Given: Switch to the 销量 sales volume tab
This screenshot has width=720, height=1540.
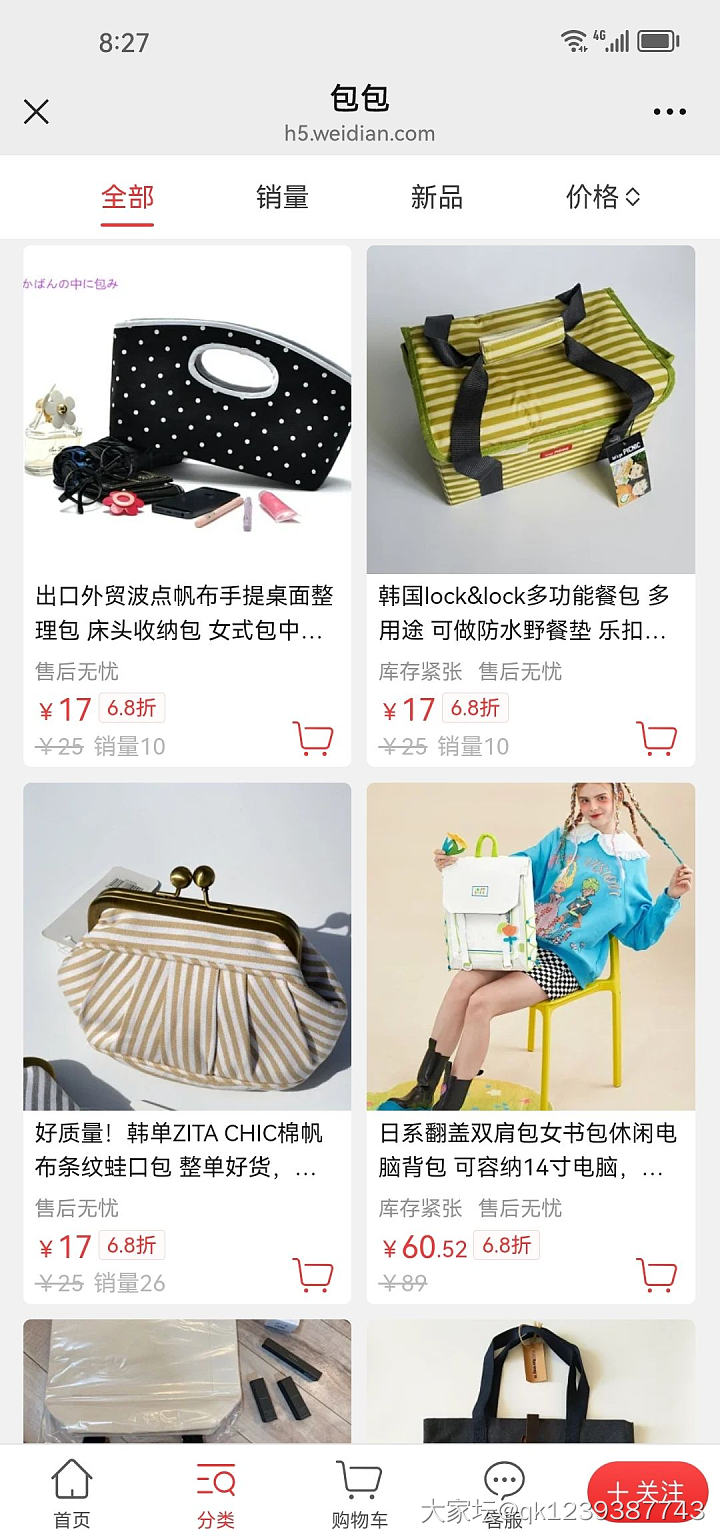Looking at the screenshot, I should [283, 197].
